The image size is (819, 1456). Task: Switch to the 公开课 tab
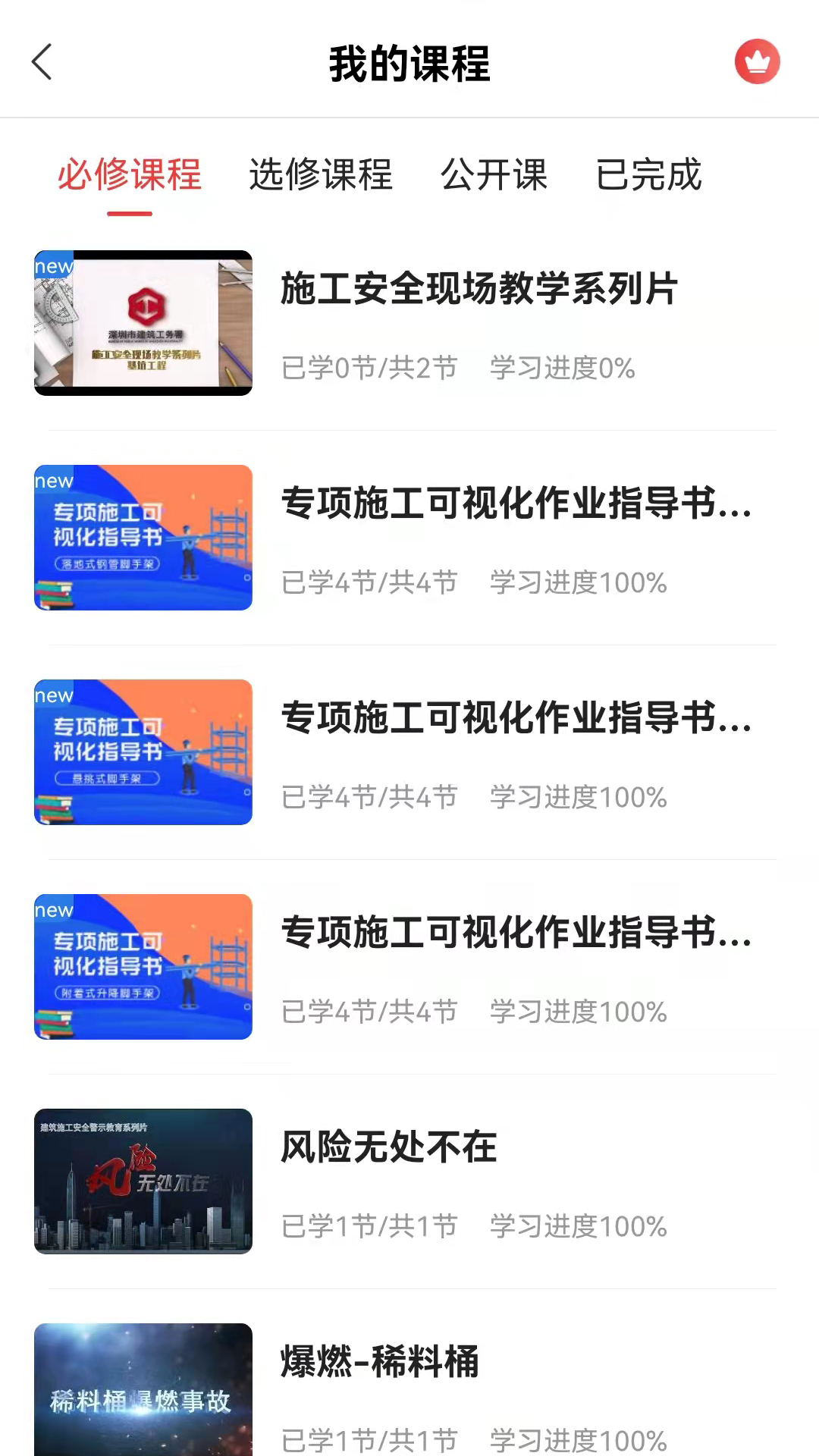click(x=494, y=176)
